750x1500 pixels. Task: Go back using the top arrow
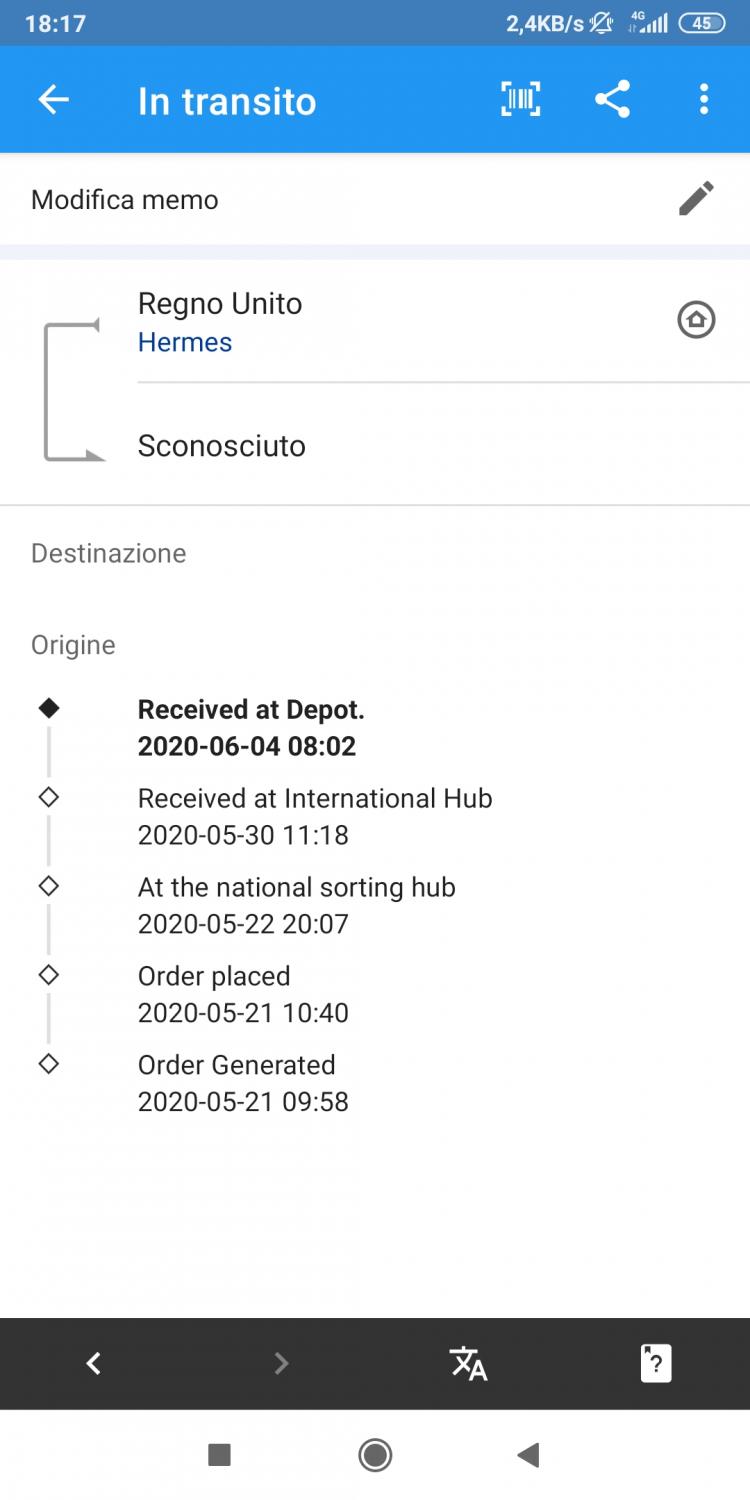(x=53, y=99)
